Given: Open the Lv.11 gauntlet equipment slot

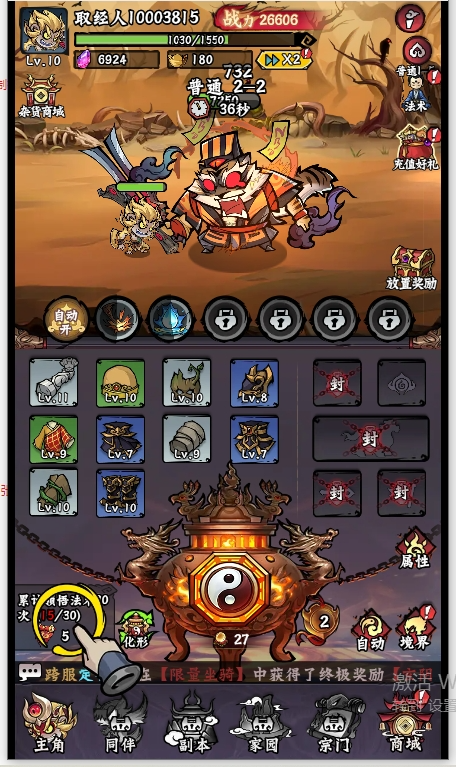Looking at the screenshot, I should click(x=54, y=383).
